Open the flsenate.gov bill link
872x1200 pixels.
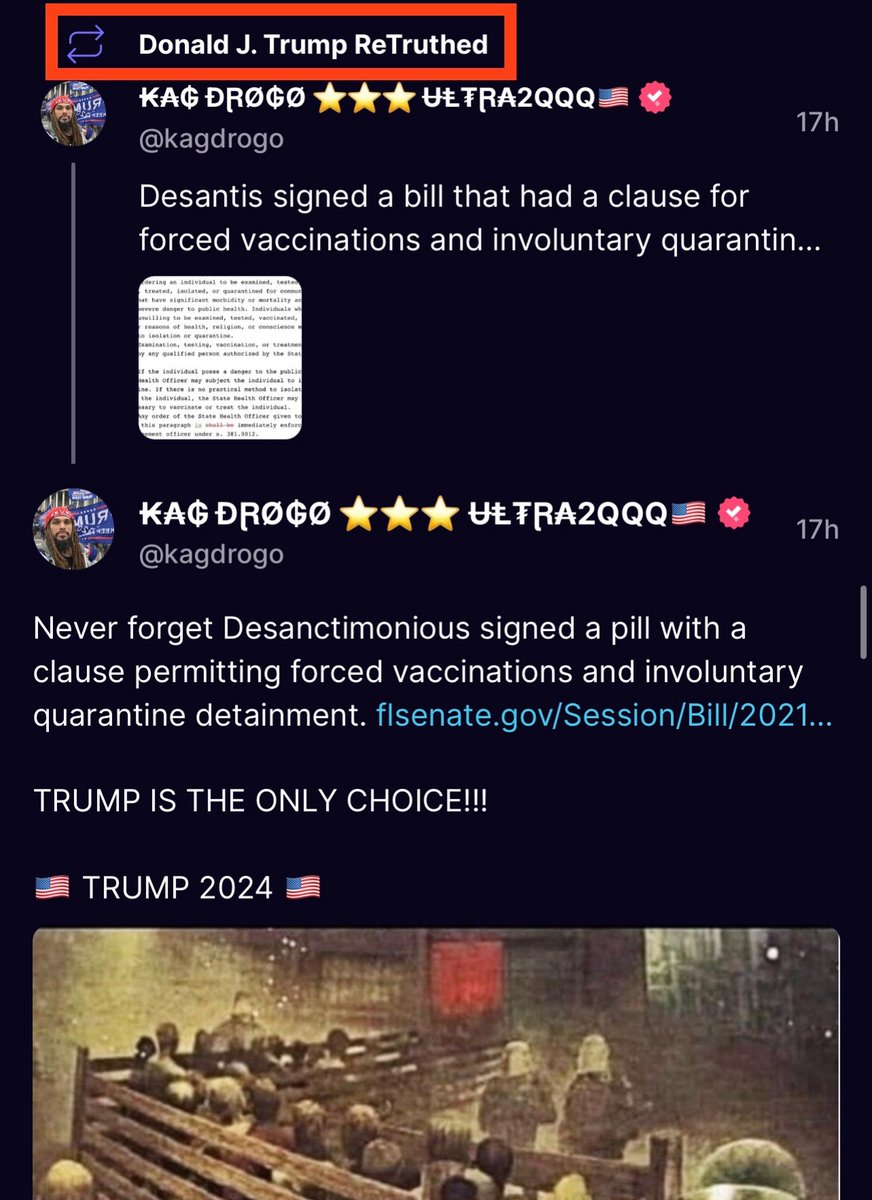(604, 716)
